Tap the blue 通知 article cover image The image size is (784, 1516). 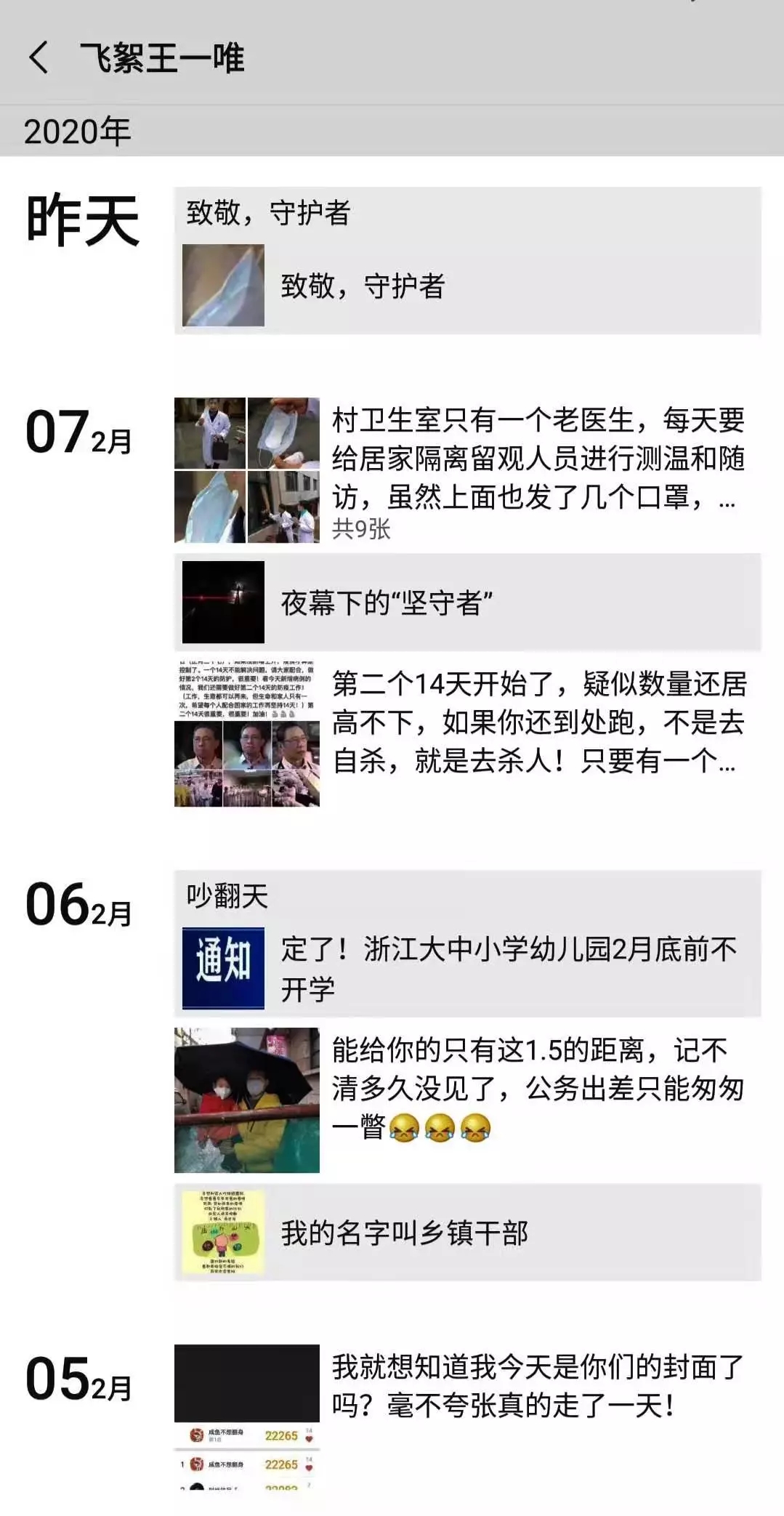pyautogui.click(x=220, y=959)
